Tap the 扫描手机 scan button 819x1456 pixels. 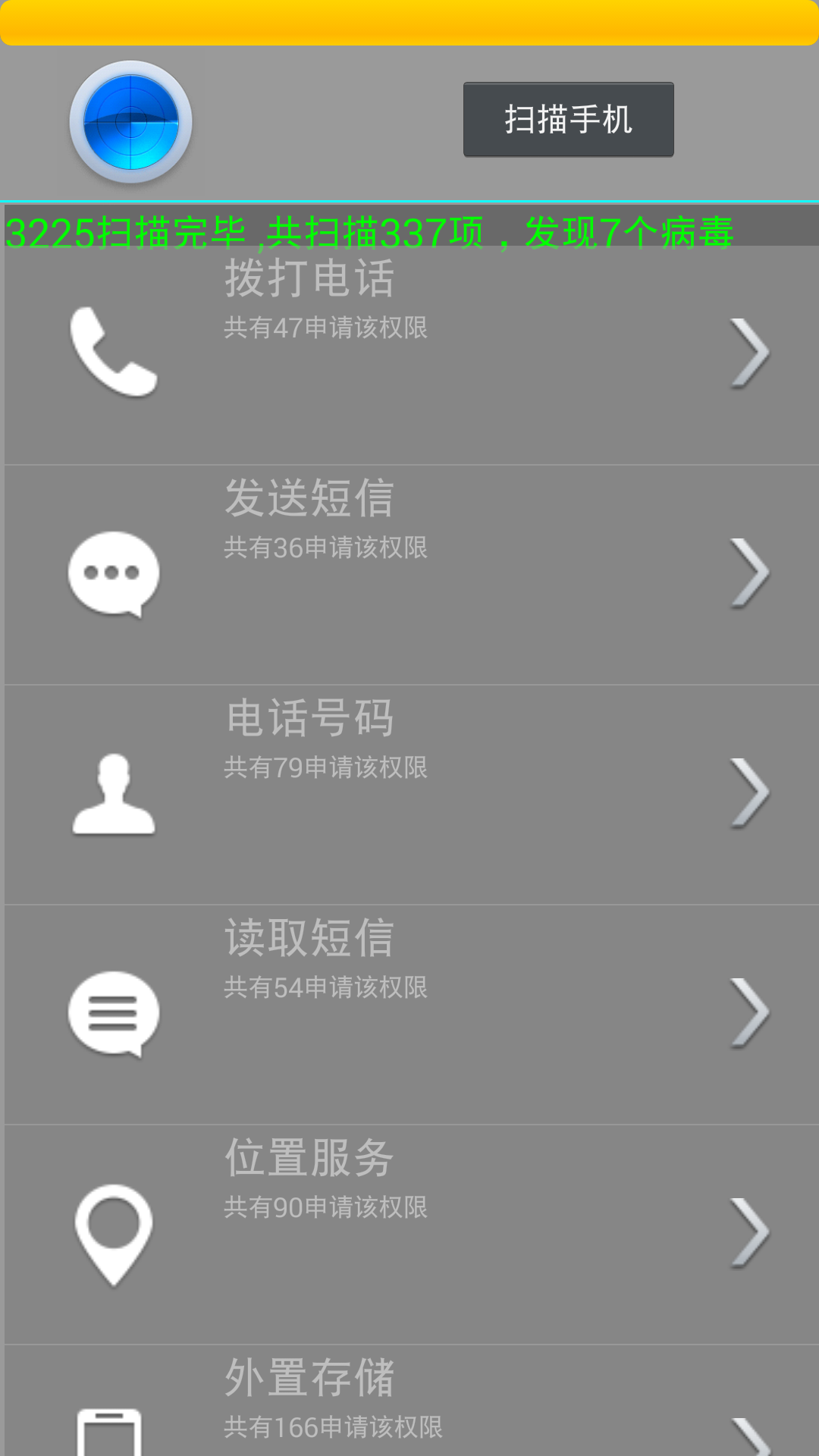(568, 120)
